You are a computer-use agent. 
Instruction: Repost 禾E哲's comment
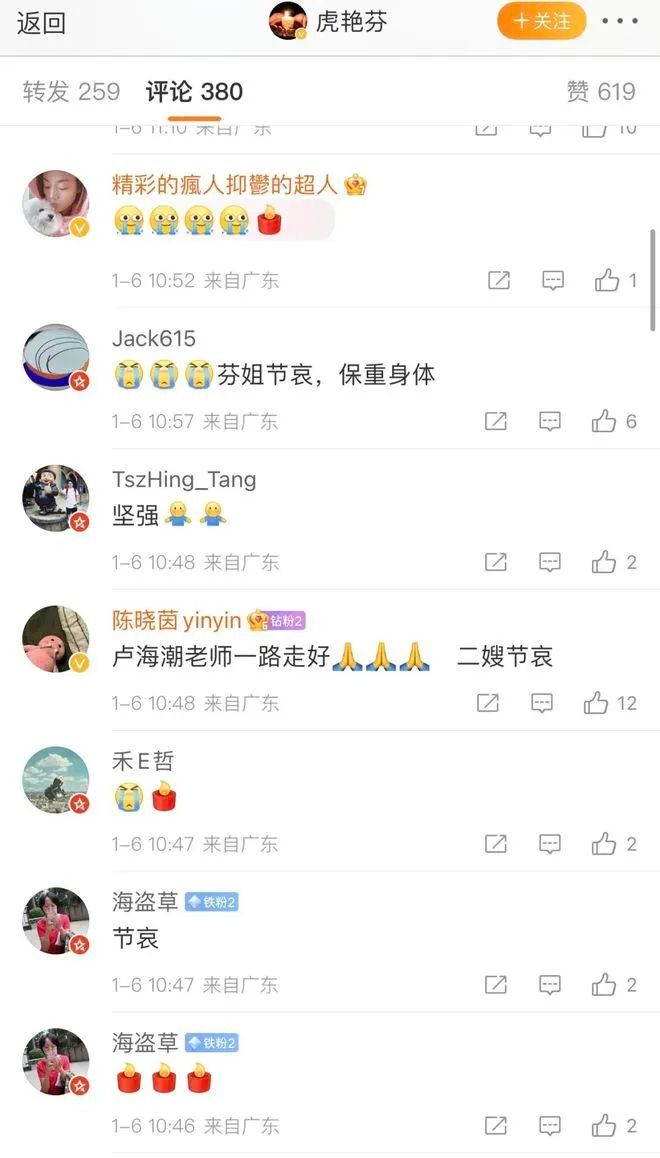(x=496, y=845)
